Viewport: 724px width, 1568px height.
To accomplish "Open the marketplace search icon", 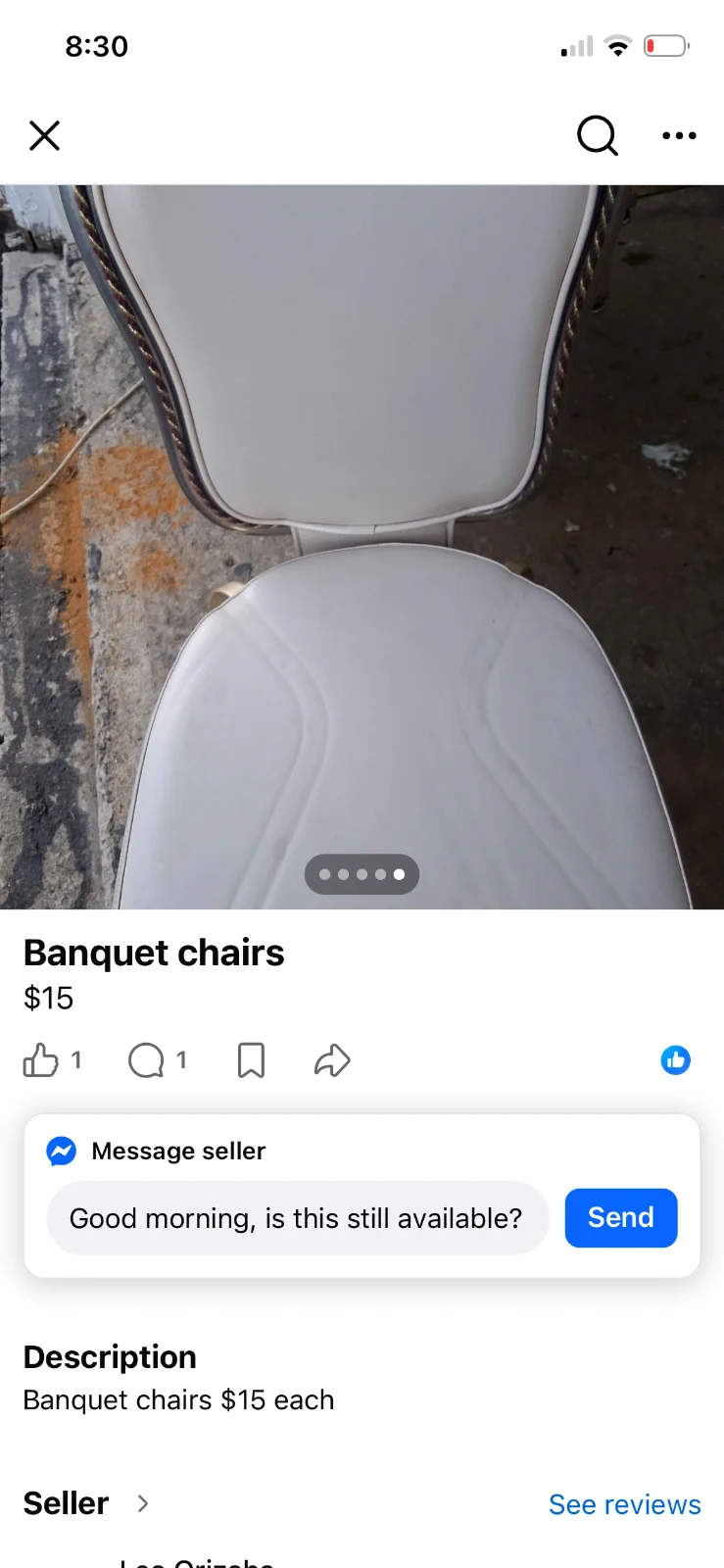I will [x=597, y=135].
